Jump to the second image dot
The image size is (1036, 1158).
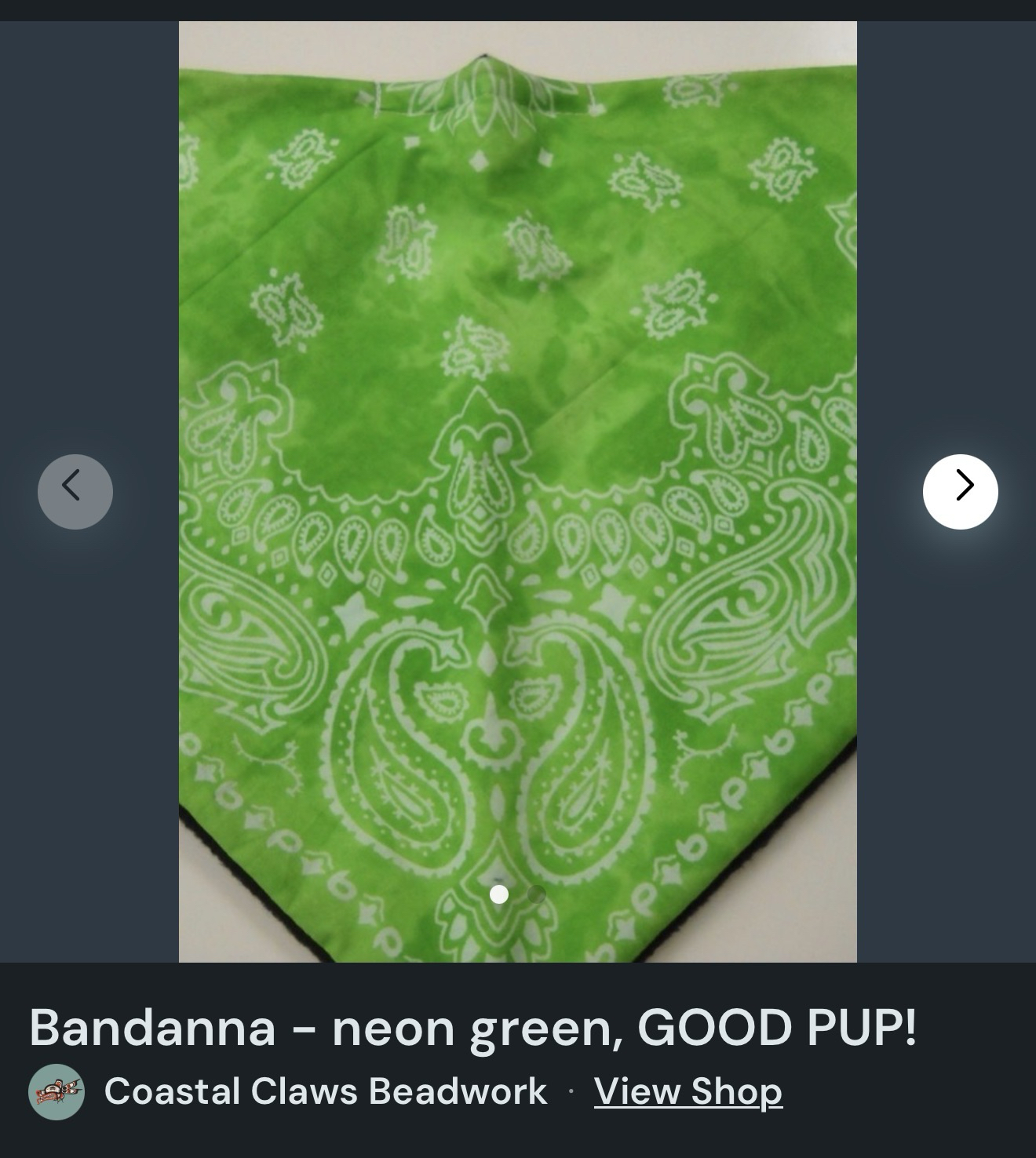[537, 894]
